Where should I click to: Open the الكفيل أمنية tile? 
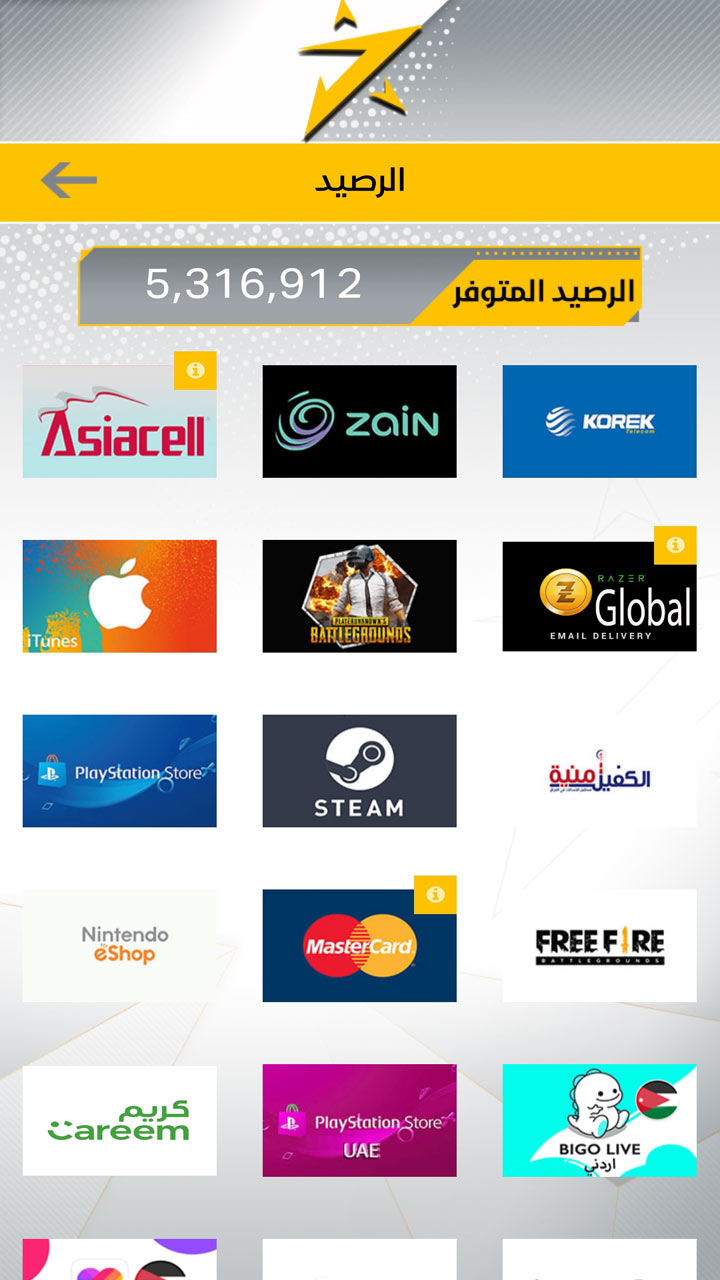(600, 771)
